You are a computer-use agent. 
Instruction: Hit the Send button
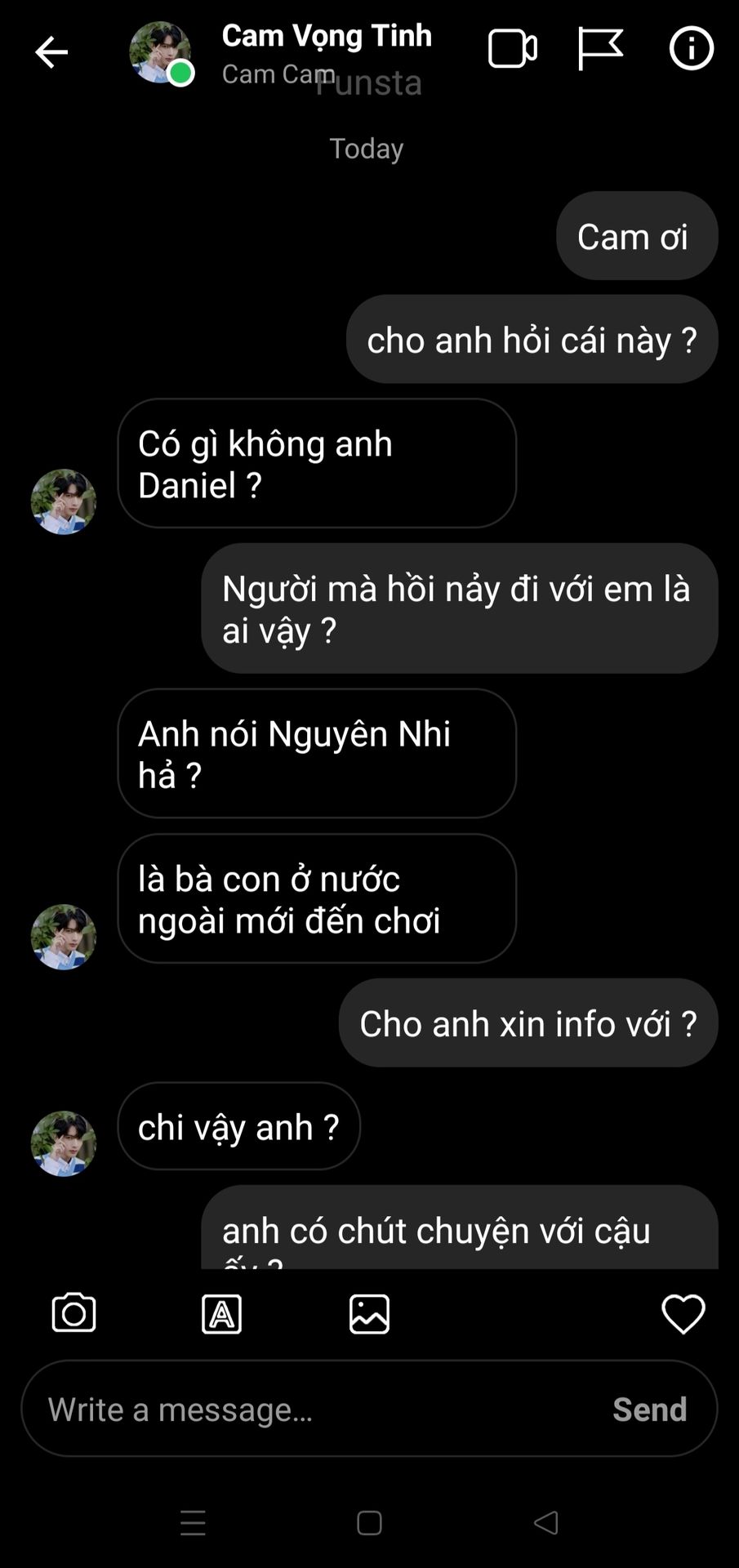pyautogui.click(x=649, y=1409)
